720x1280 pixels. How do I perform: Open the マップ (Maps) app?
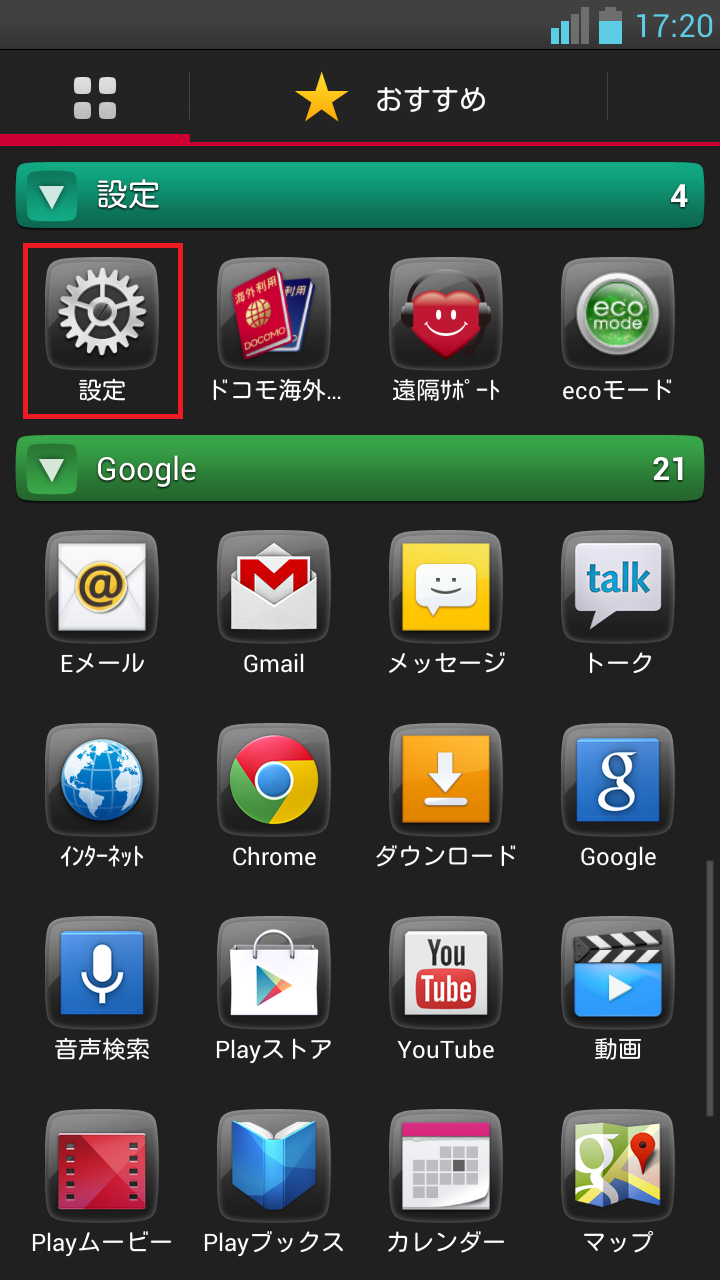coord(618,1166)
